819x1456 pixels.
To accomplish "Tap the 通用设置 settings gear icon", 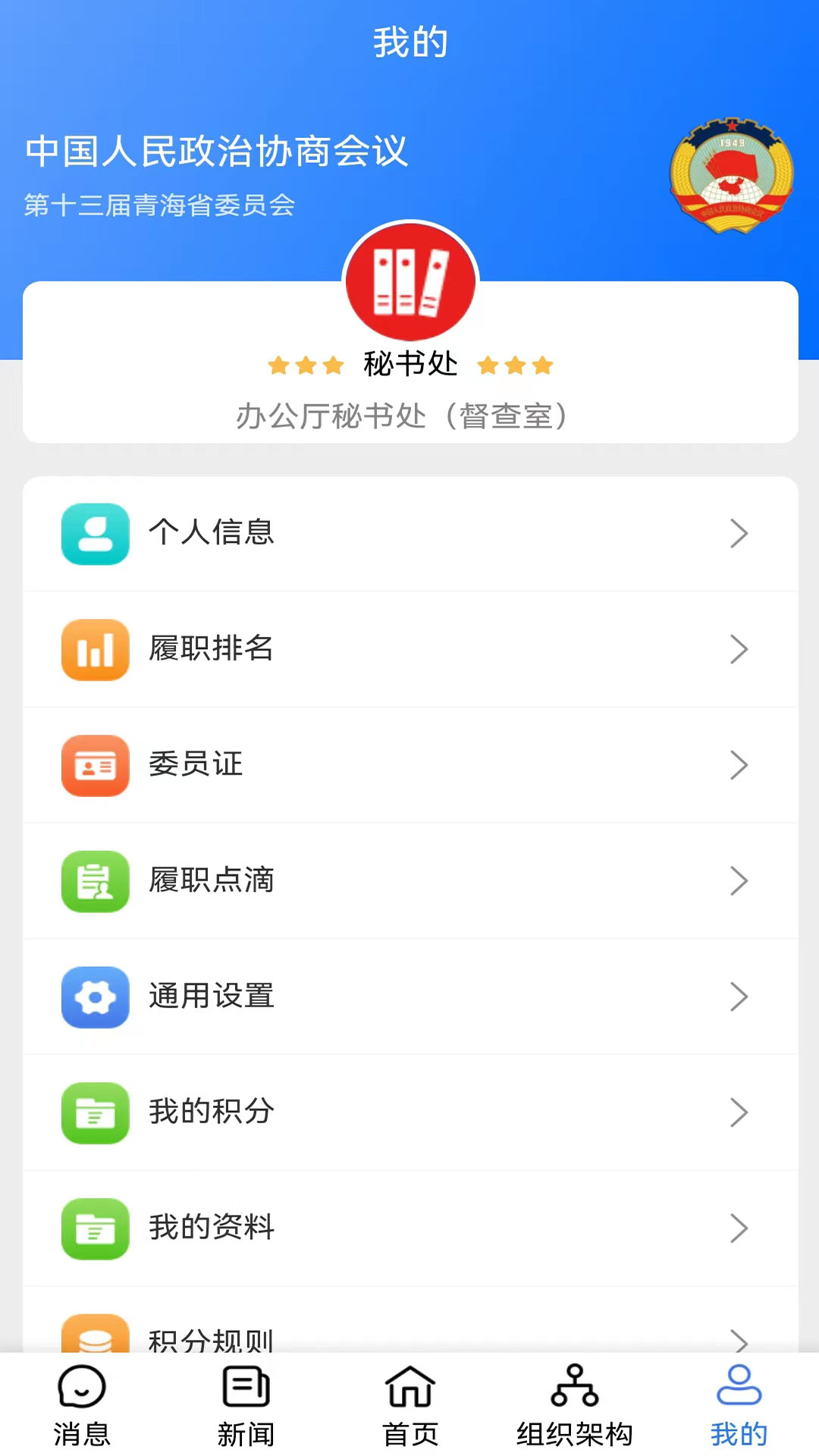I will pos(95,998).
